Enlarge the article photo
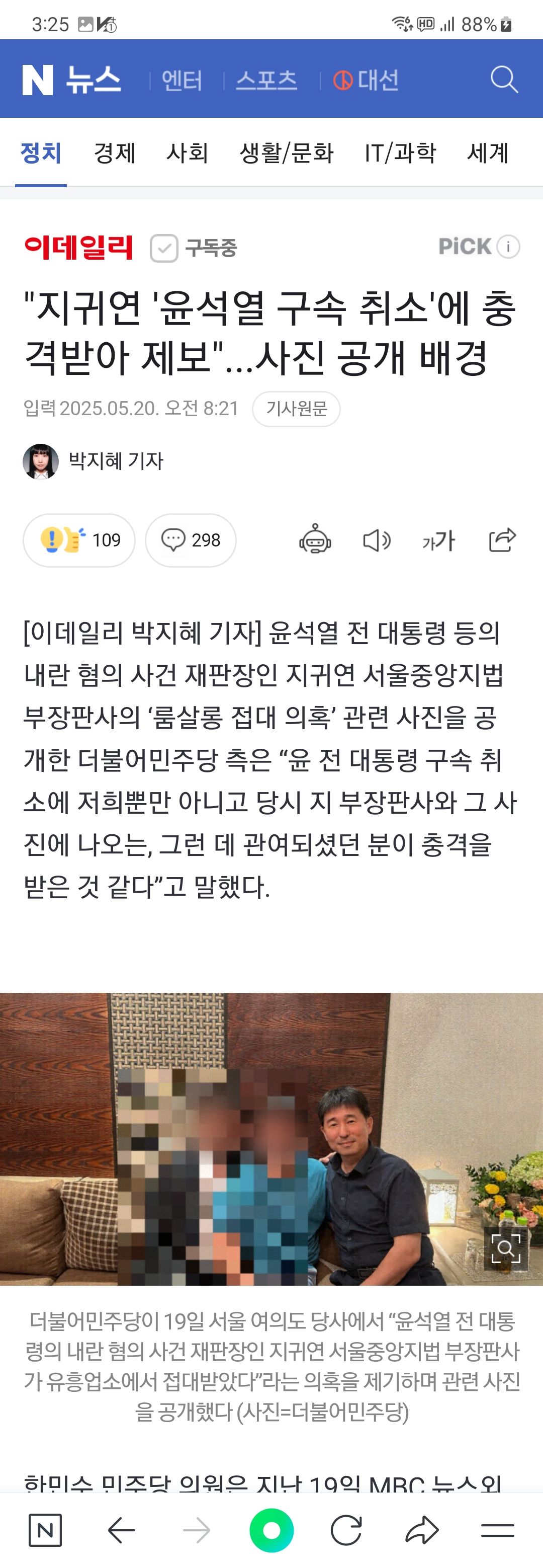The width and height of the screenshot is (543, 1568). (506, 1248)
